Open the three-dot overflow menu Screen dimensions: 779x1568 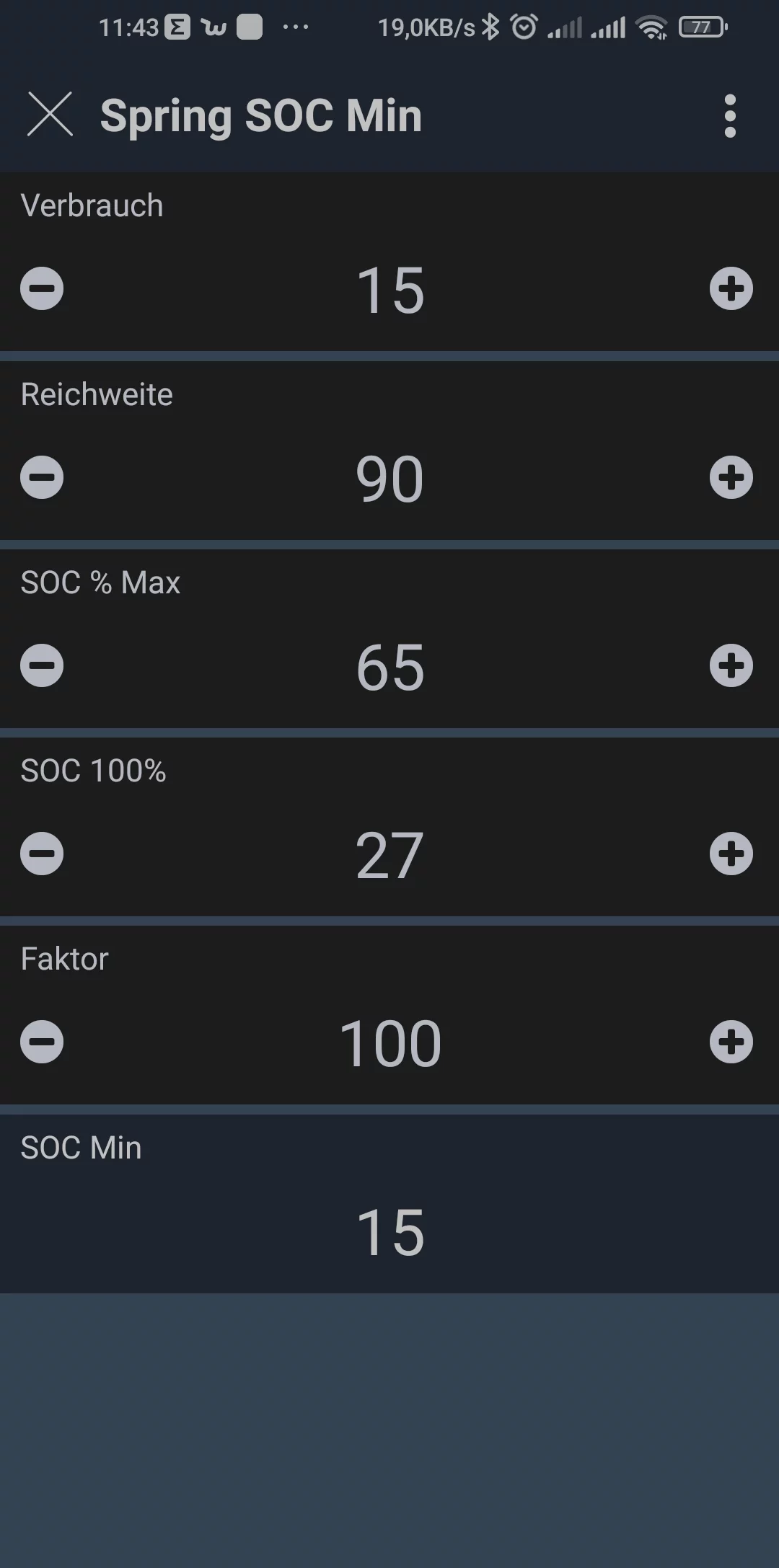click(730, 115)
